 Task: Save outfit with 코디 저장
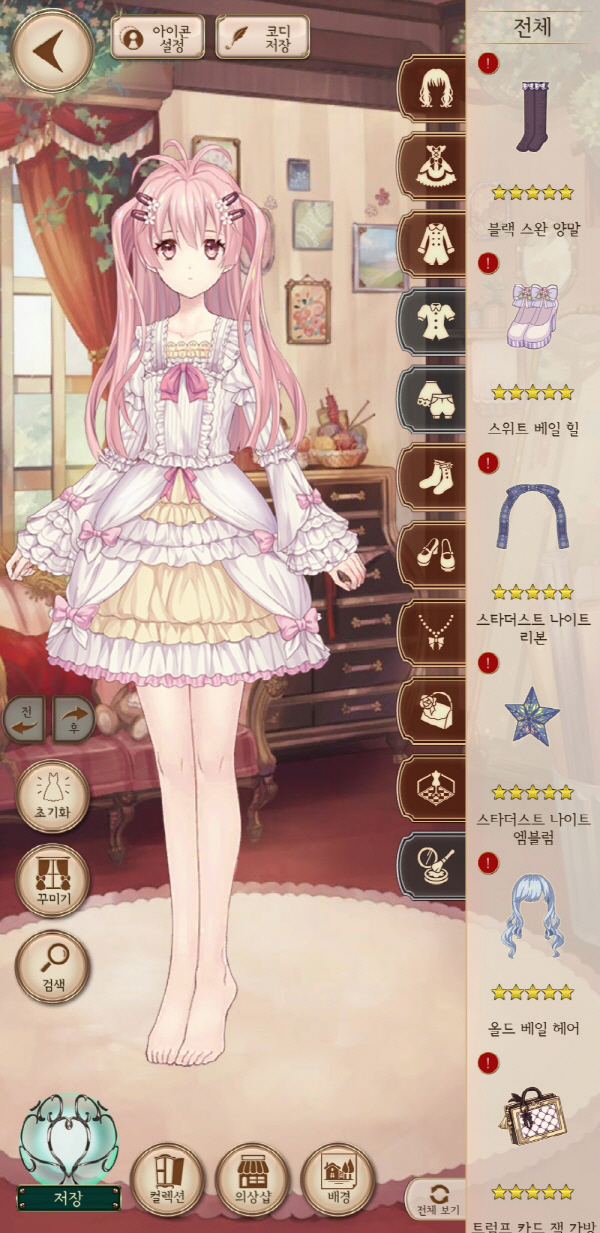[262, 38]
